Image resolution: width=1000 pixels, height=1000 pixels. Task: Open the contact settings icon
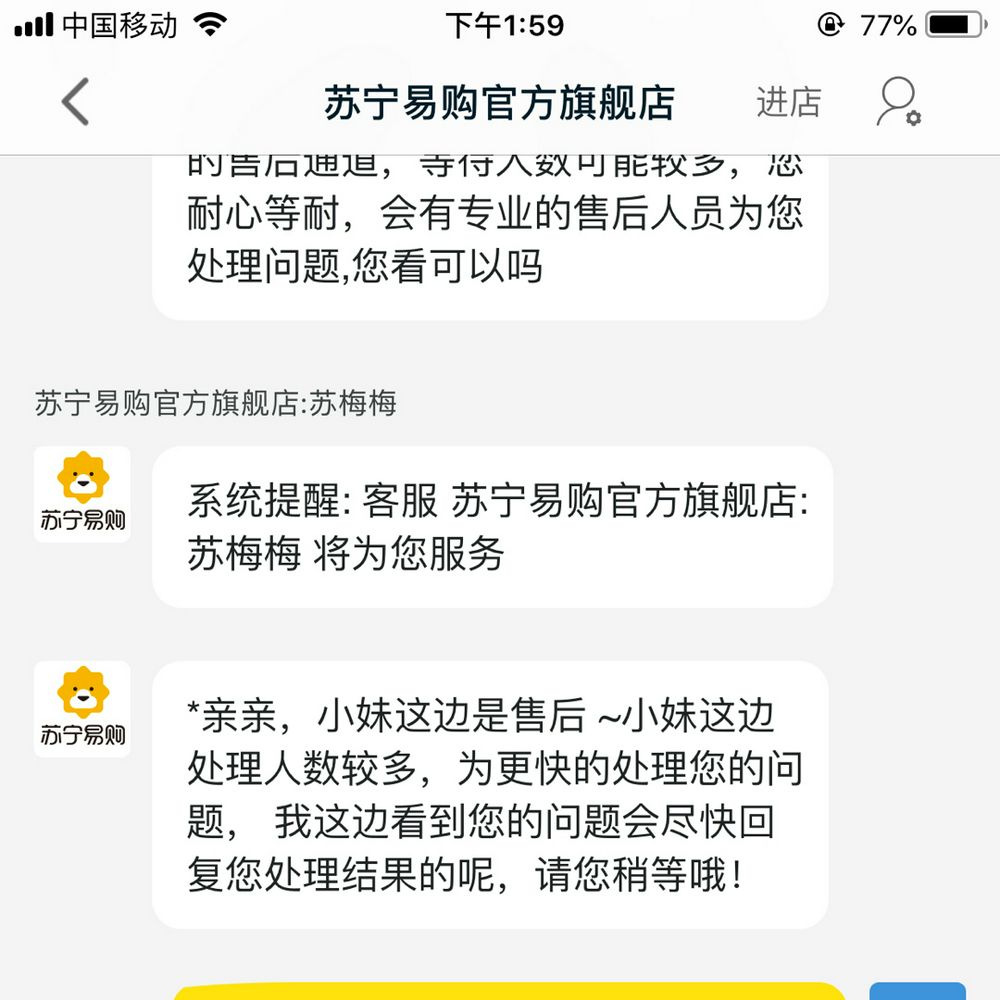(x=897, y=102)
